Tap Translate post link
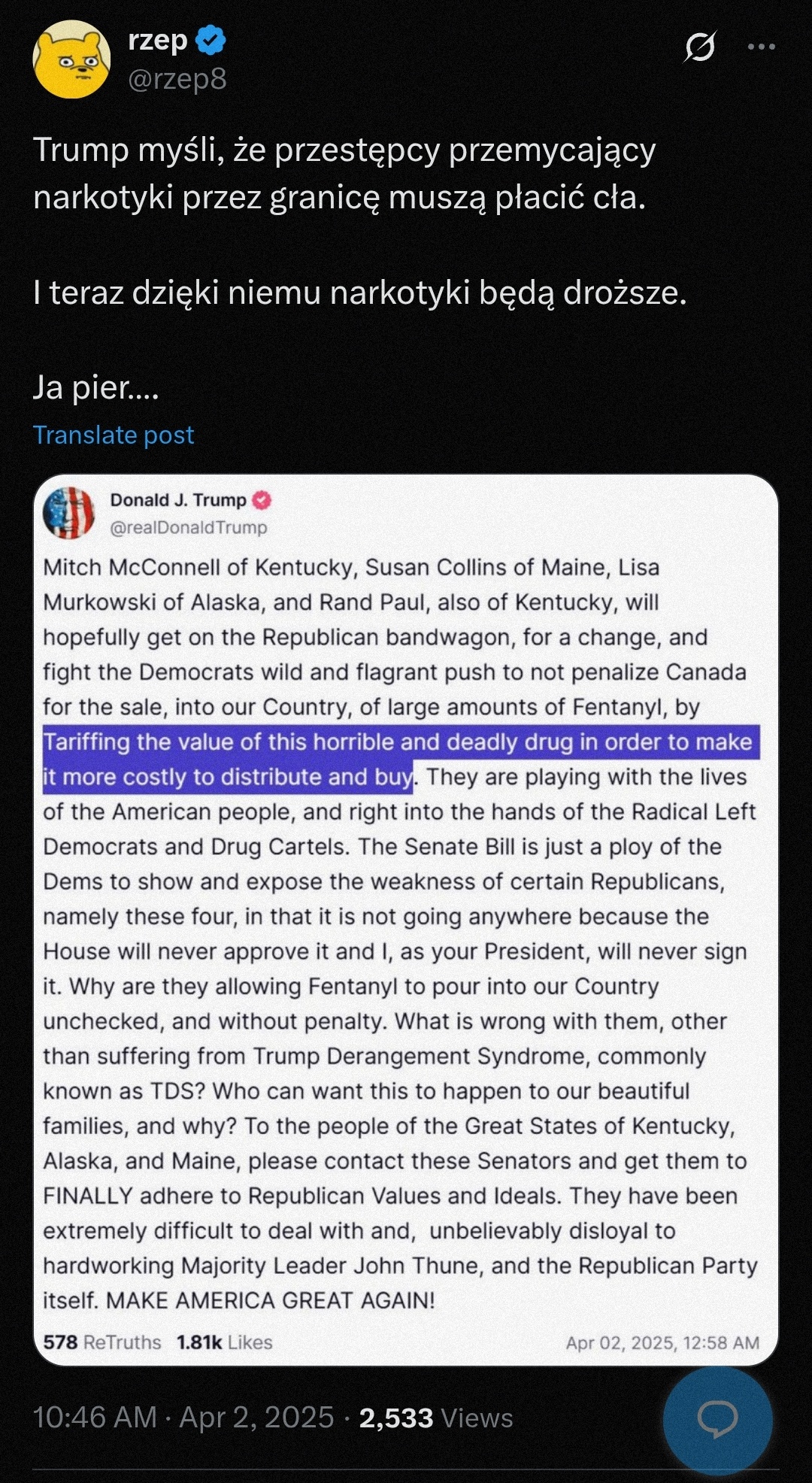This screenshot has height=1483, width=812. [x=114, y=435]
